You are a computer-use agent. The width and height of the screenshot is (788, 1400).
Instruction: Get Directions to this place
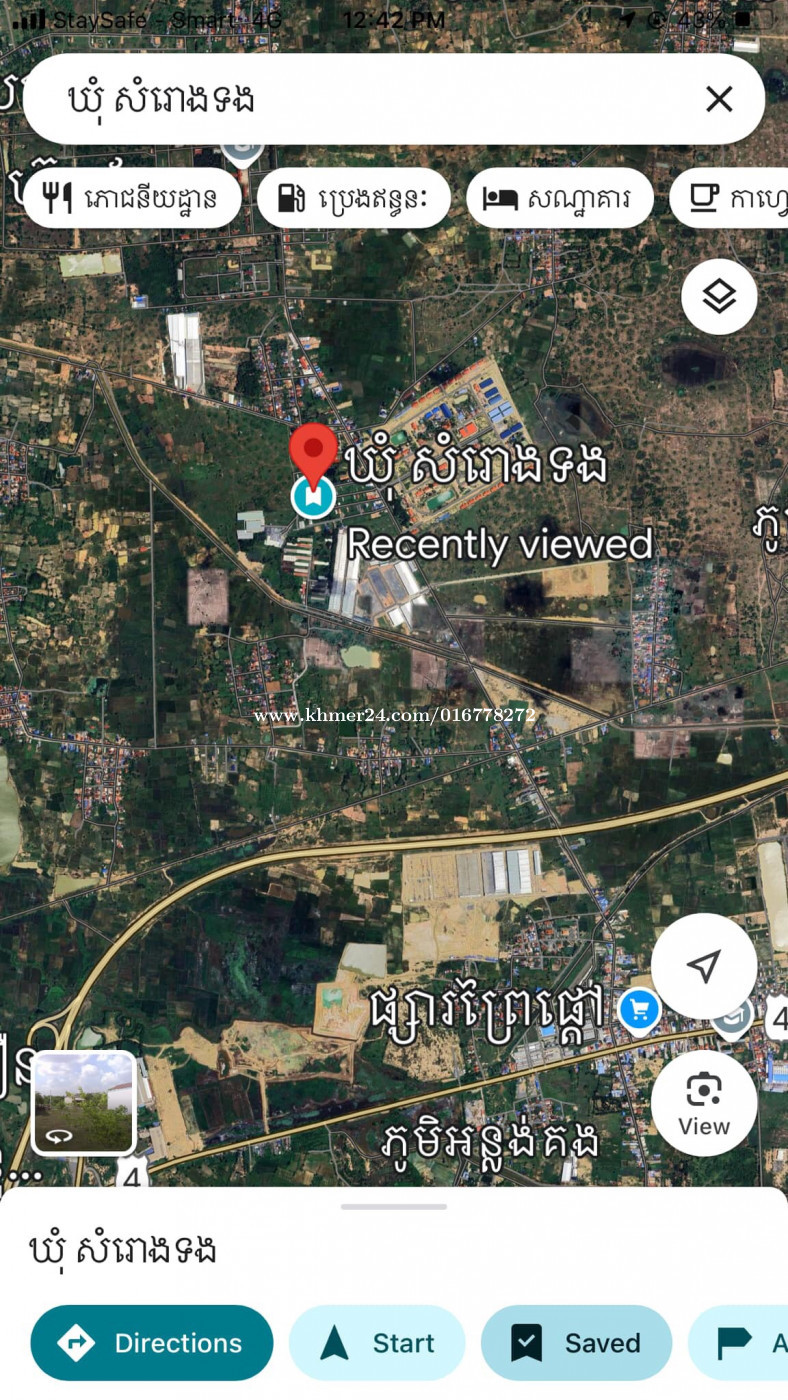(x=152, y=1343)
